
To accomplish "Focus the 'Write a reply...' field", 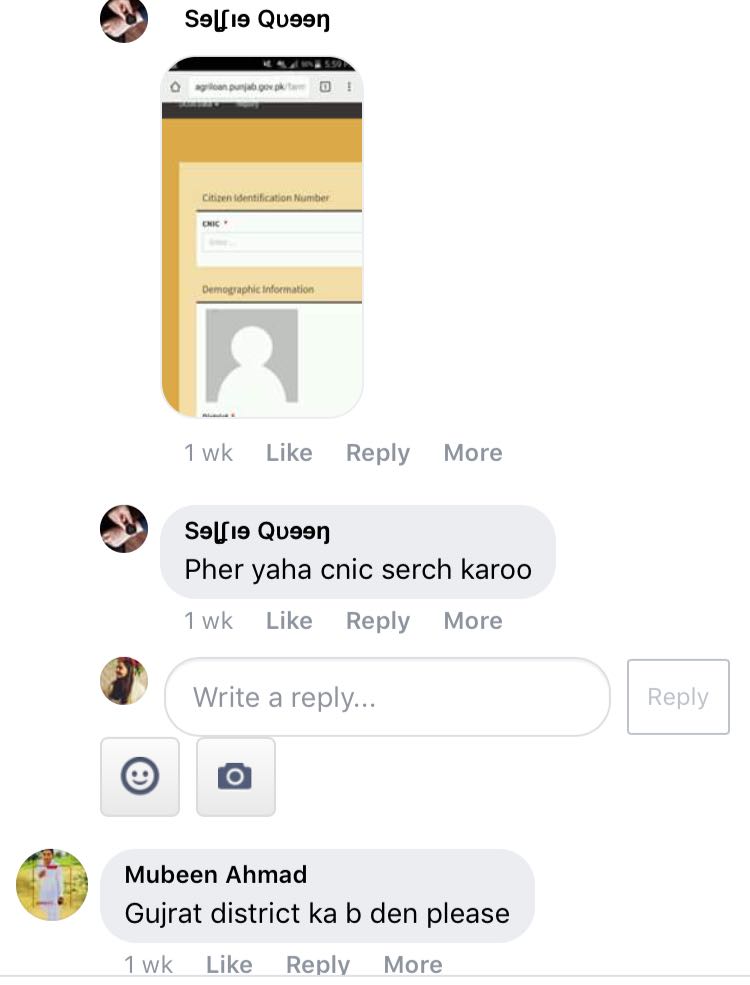I will (386, 697).
